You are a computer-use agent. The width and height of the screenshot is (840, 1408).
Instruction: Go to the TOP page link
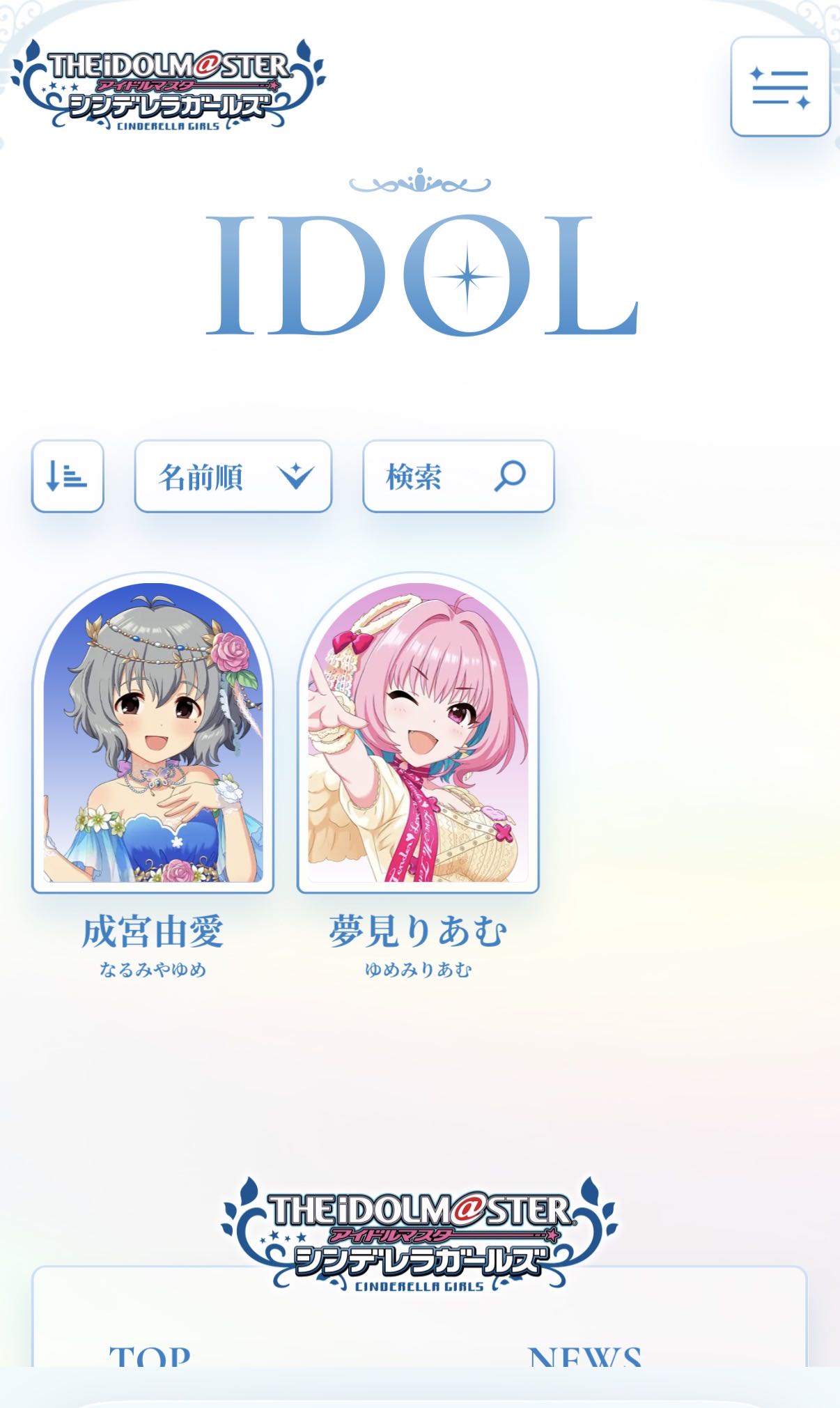[x=150, y=1355]
